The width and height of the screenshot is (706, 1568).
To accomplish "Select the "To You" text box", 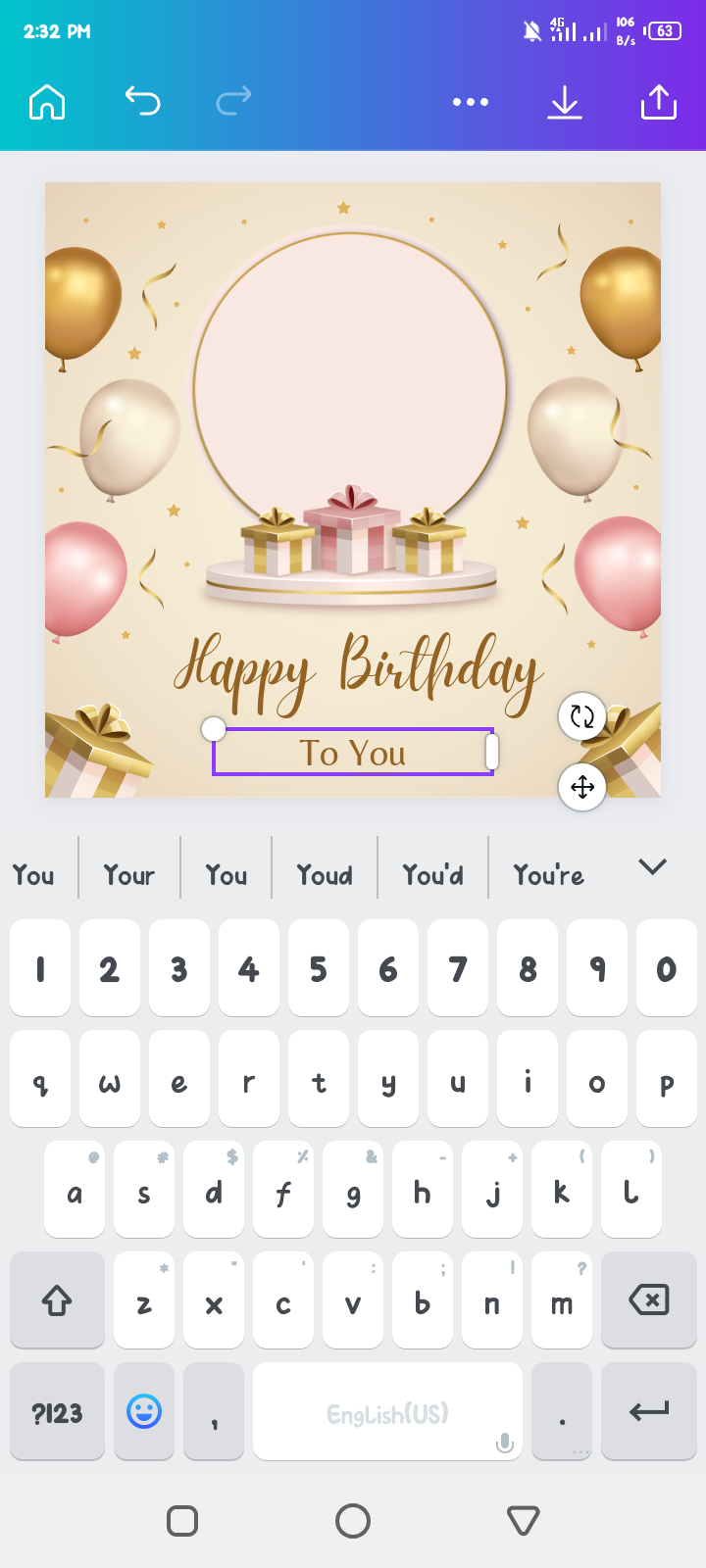I will click(353, 752).
